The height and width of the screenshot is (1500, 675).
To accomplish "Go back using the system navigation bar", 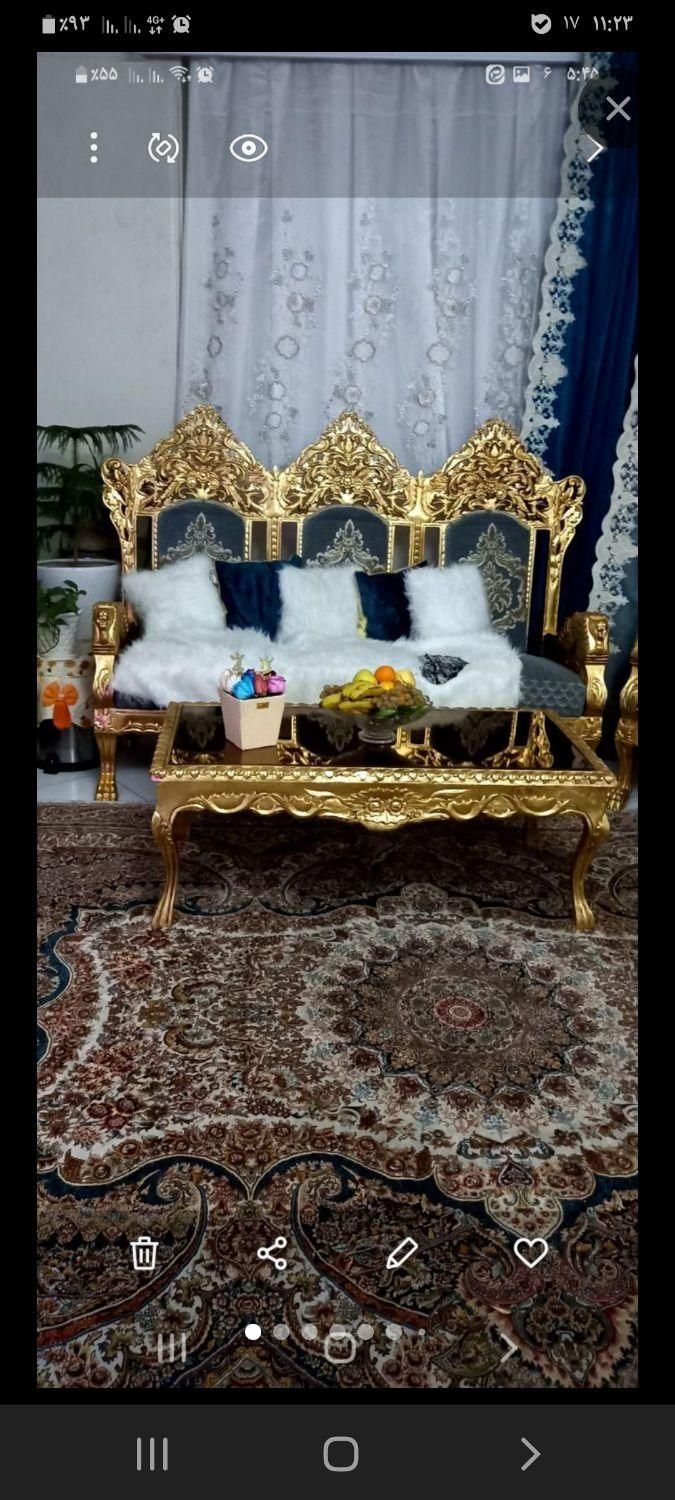I will [529, 1453].
